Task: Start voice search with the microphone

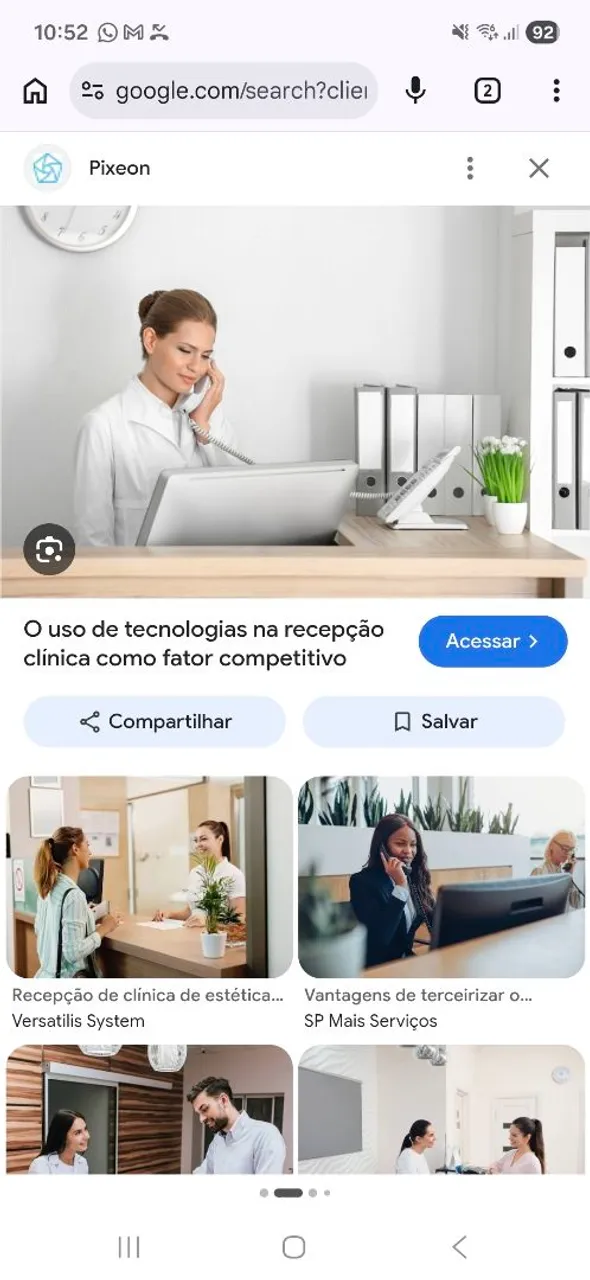Action: pos(415,91)
